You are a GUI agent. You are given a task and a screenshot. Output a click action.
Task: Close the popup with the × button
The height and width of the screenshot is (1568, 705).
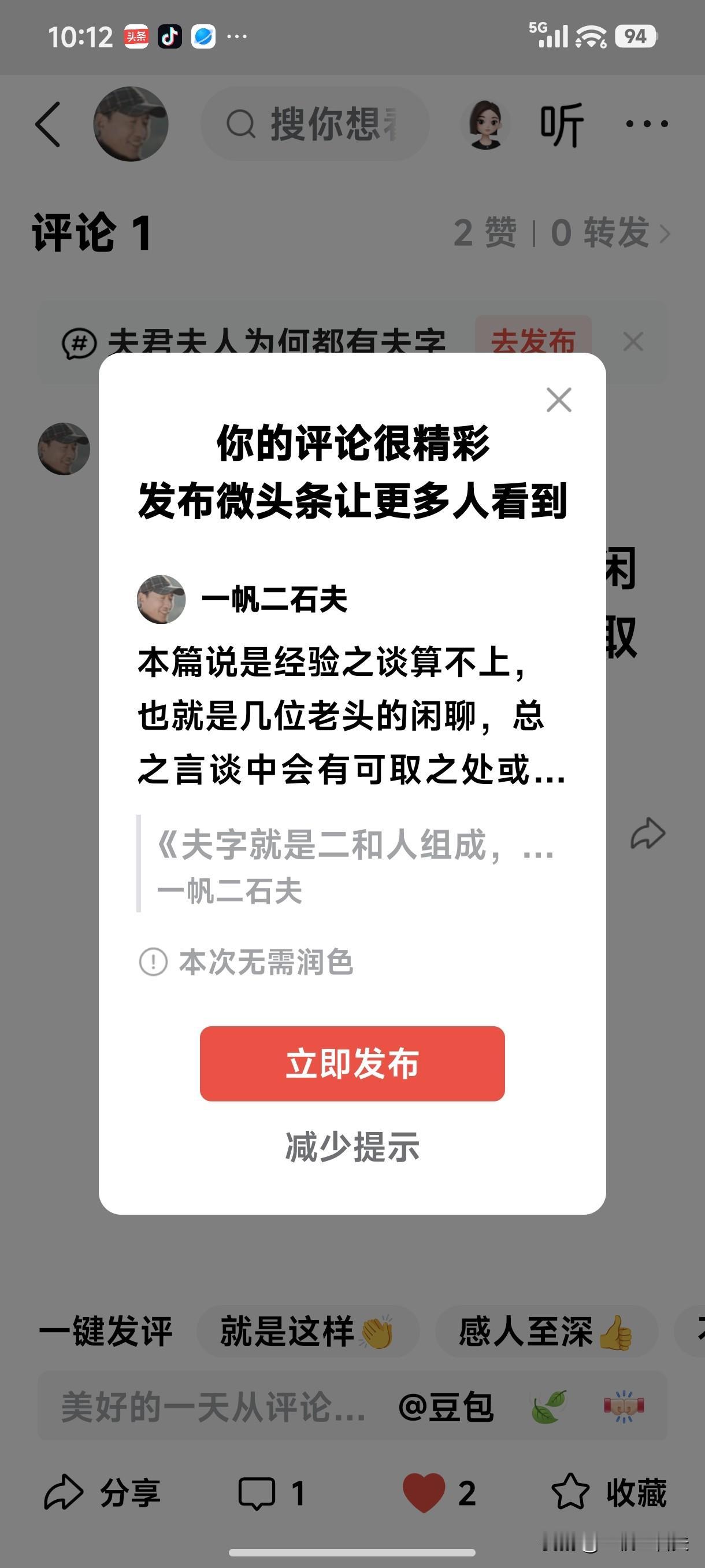coord(558,401)
